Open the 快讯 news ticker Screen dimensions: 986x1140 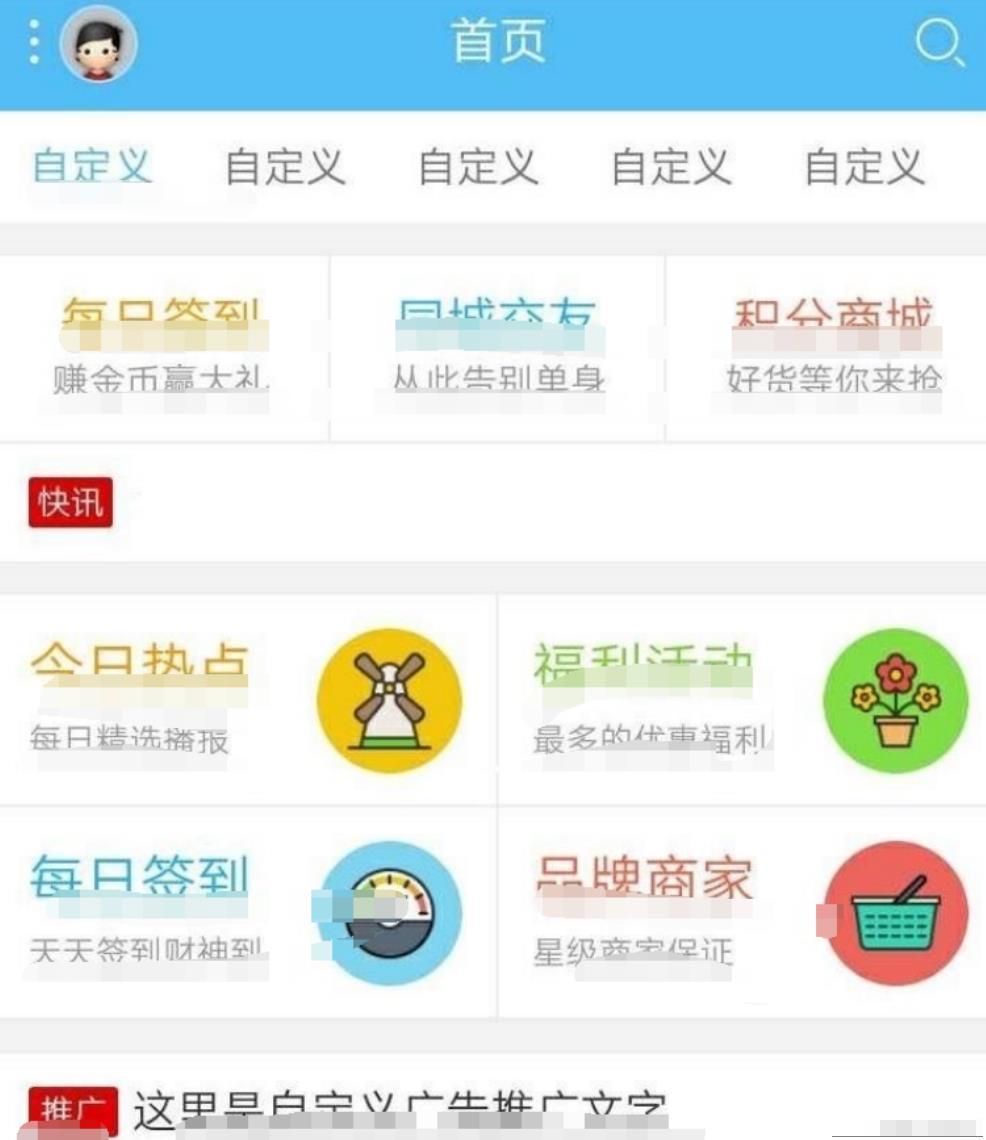click(71, 503)
